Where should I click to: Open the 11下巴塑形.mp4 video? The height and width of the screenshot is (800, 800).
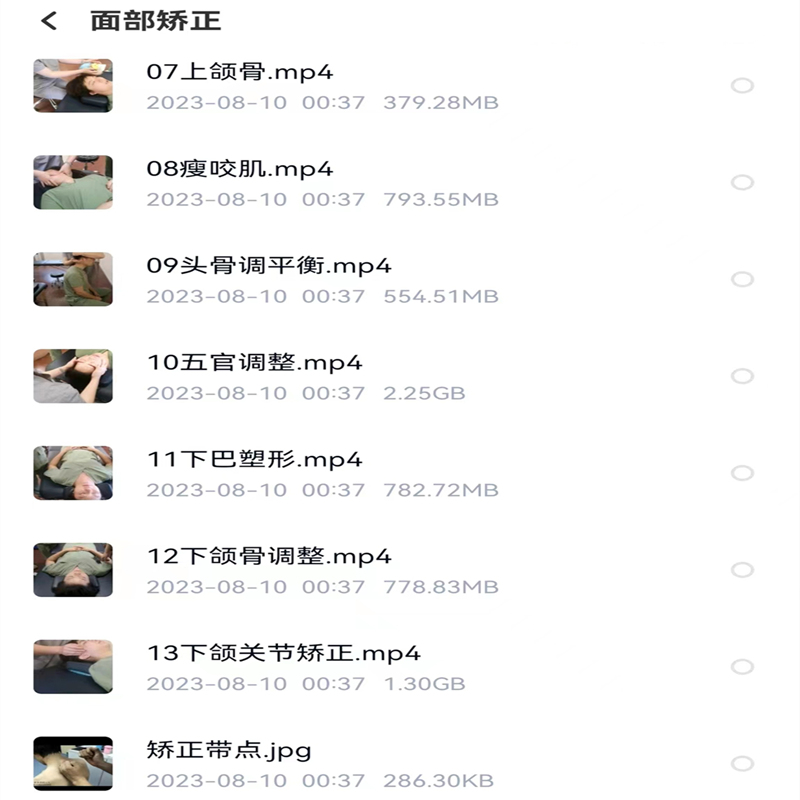coord(255,460)
